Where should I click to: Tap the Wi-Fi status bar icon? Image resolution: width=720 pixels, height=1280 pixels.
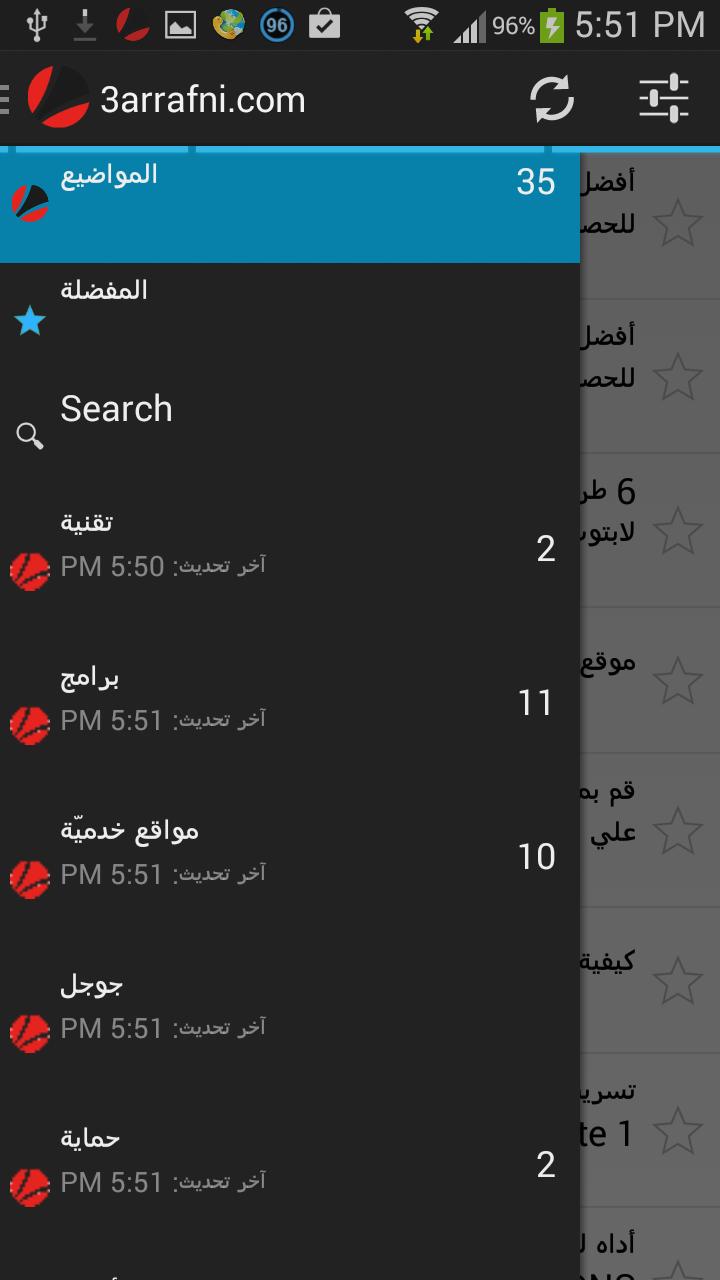[421, 25]
